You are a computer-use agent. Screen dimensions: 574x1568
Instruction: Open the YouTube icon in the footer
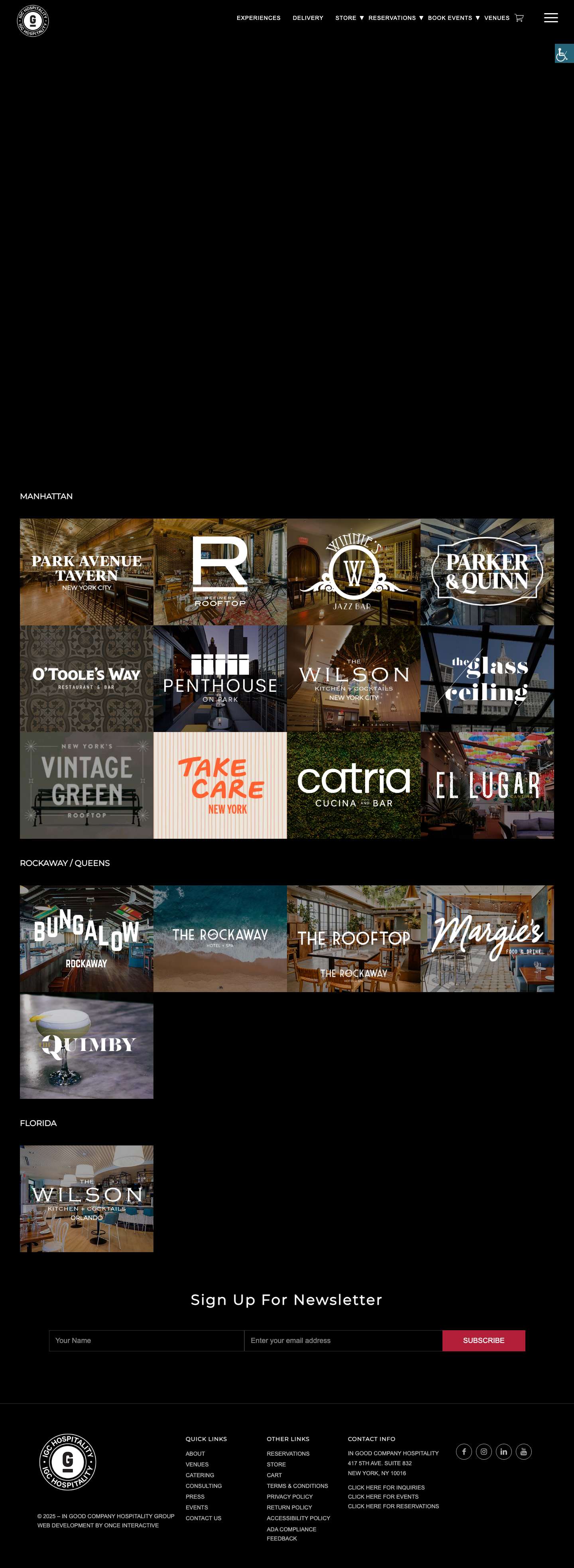523,1453
